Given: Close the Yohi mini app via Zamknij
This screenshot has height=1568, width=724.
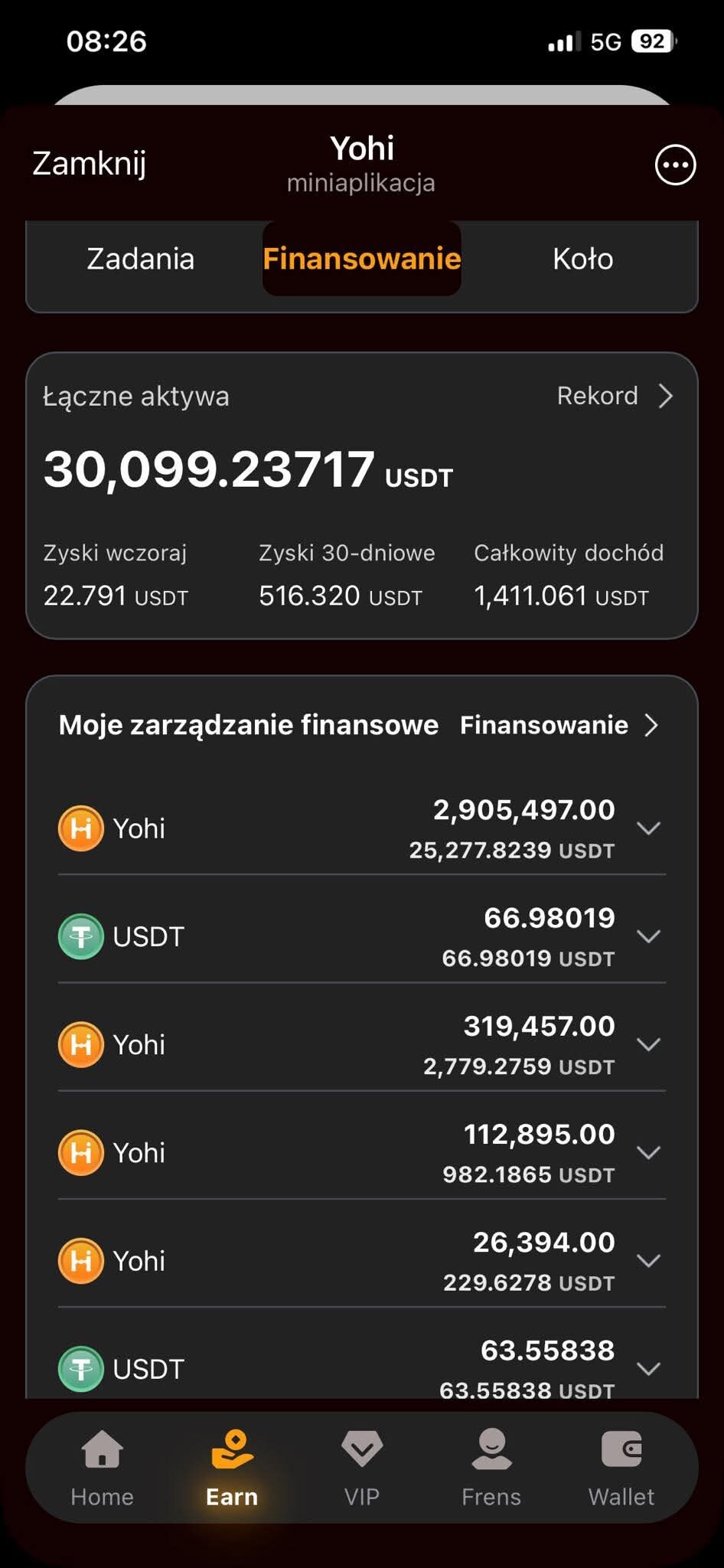Looking at the screenshot, I should click(x=89, y=163).
